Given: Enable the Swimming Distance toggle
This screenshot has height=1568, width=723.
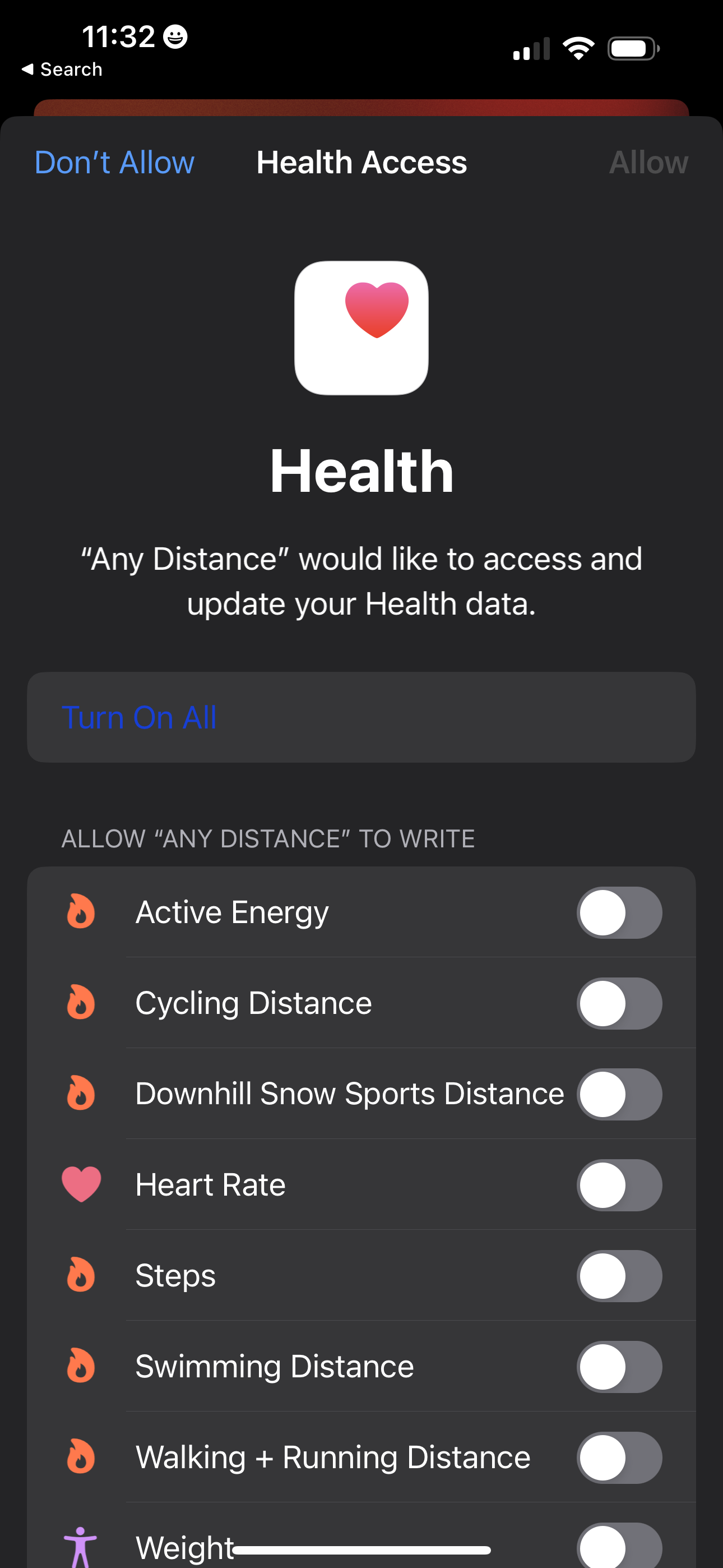Looking at the screenshot, I should 619,1367.
